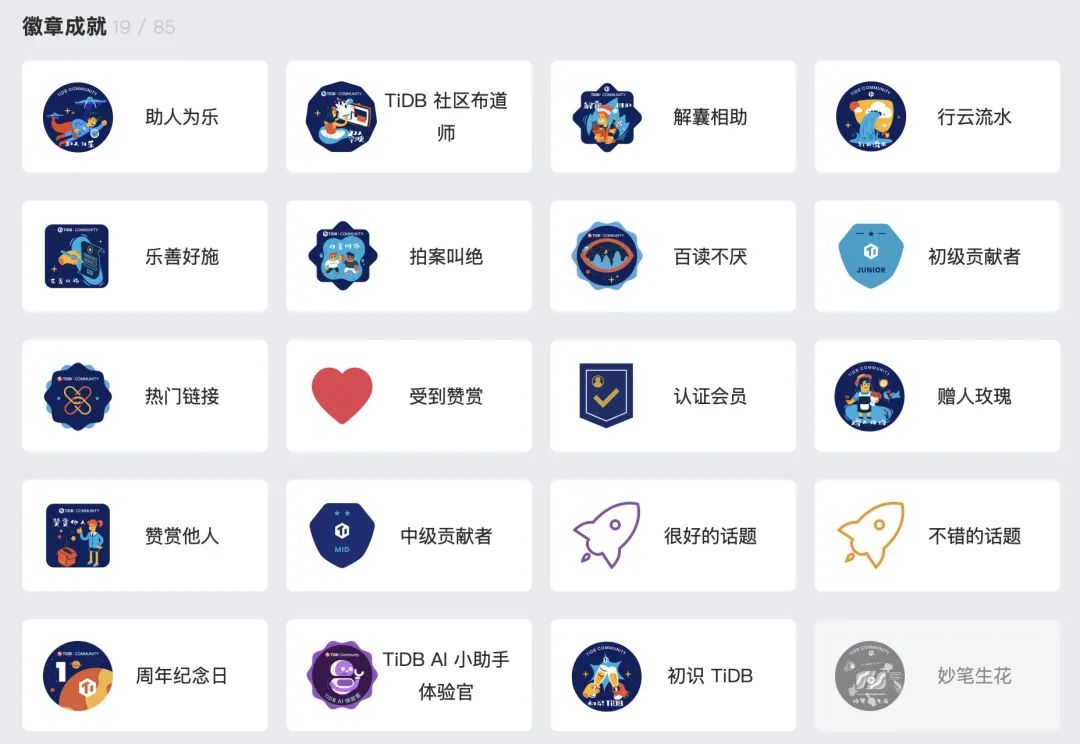View the 行云流水 badge details

[x=937, y=117]
